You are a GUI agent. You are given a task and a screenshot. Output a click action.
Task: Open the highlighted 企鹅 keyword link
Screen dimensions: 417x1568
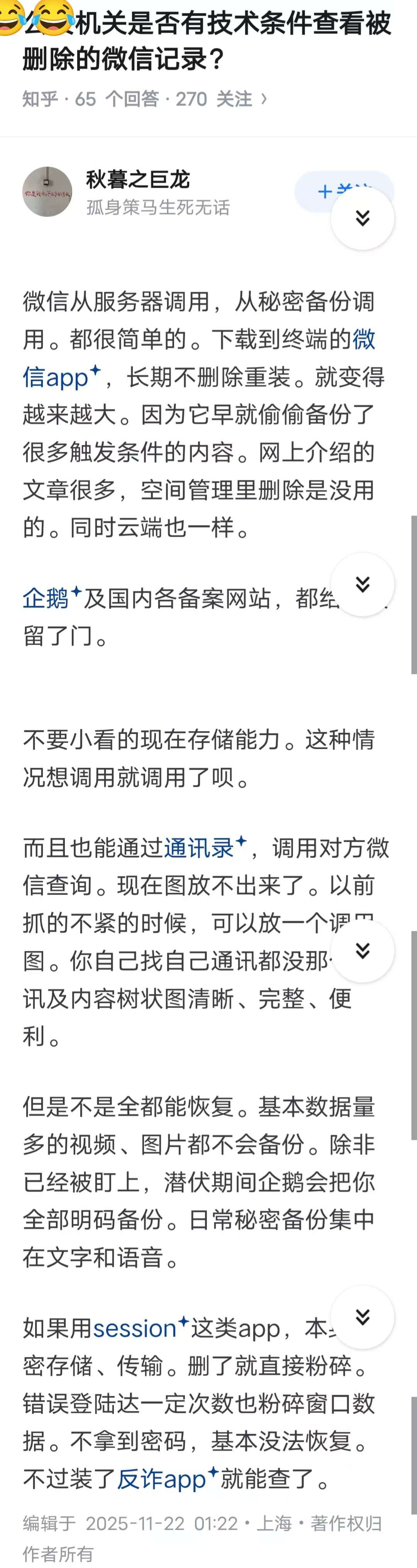[x=46, y=598]
